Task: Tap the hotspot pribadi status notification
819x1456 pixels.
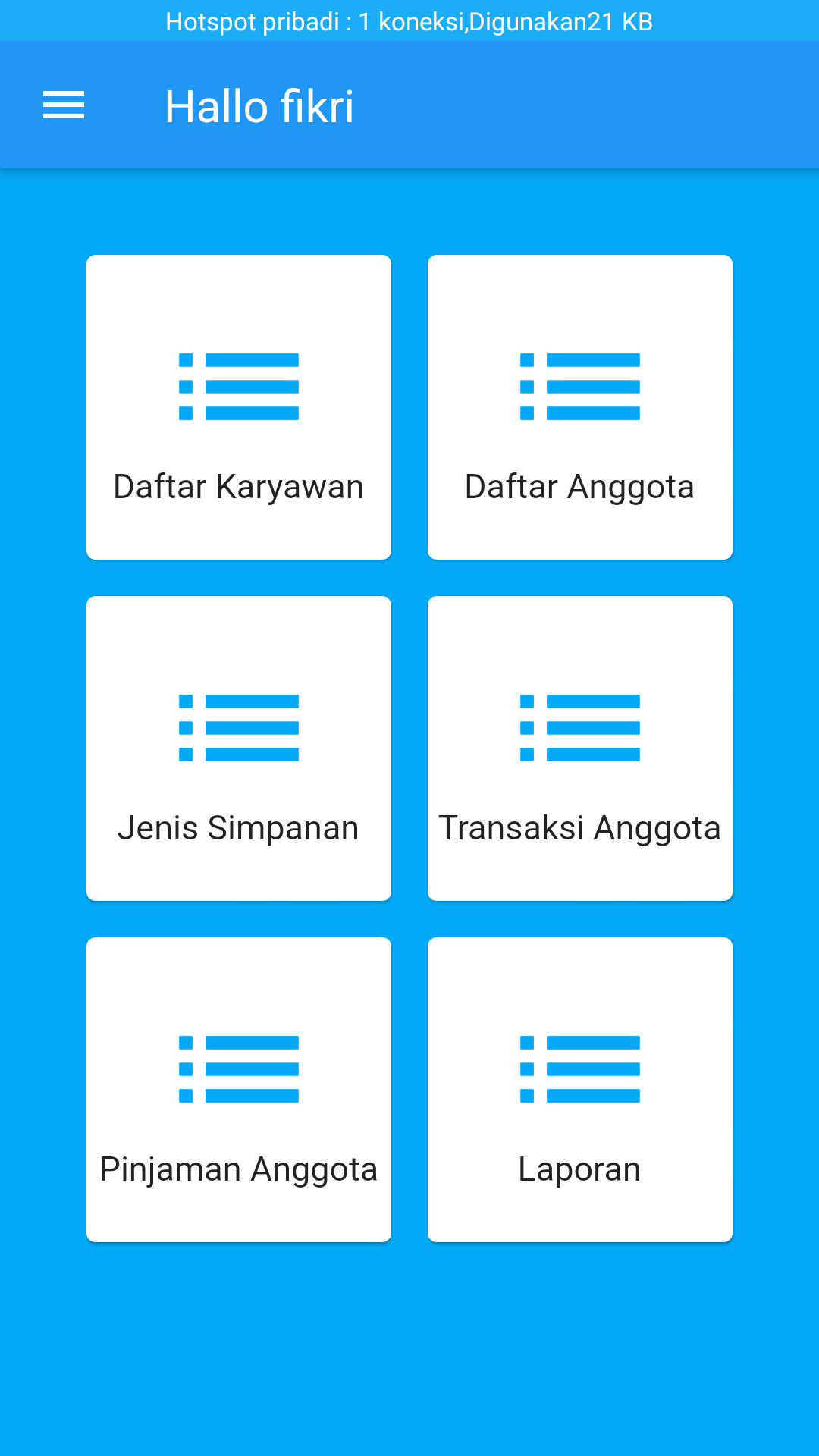Action: [409, 21]
